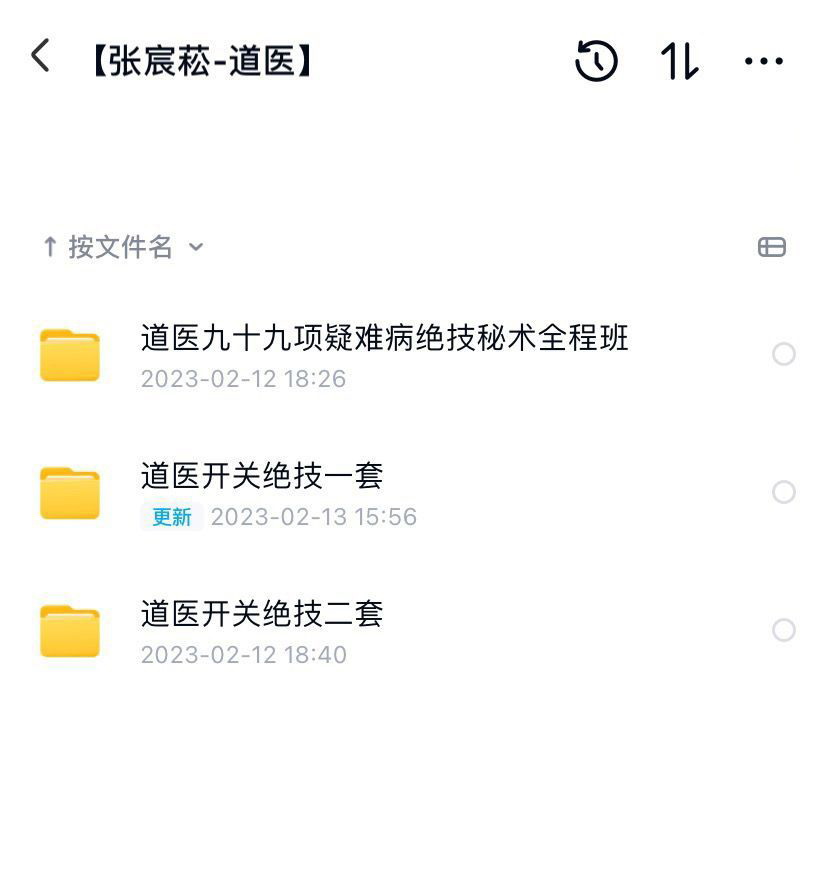The height and width of the screenshot is (889, 823).
Task: Click the ascending arrow beside 按文件名
Action: 49,247
